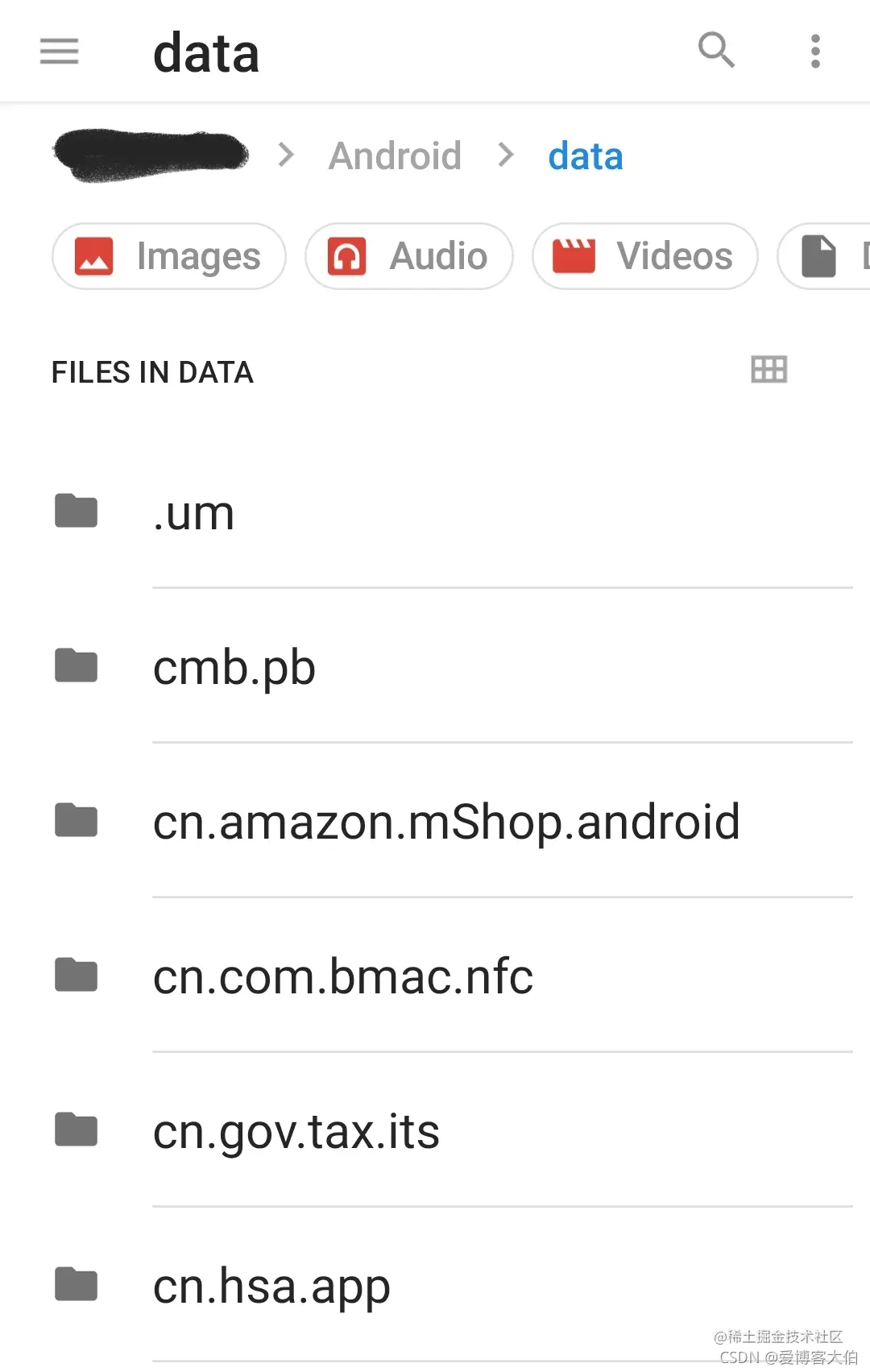The image size is (870, 1372).
Task: Click the folder icon beside .um
Action: point(75,511)
